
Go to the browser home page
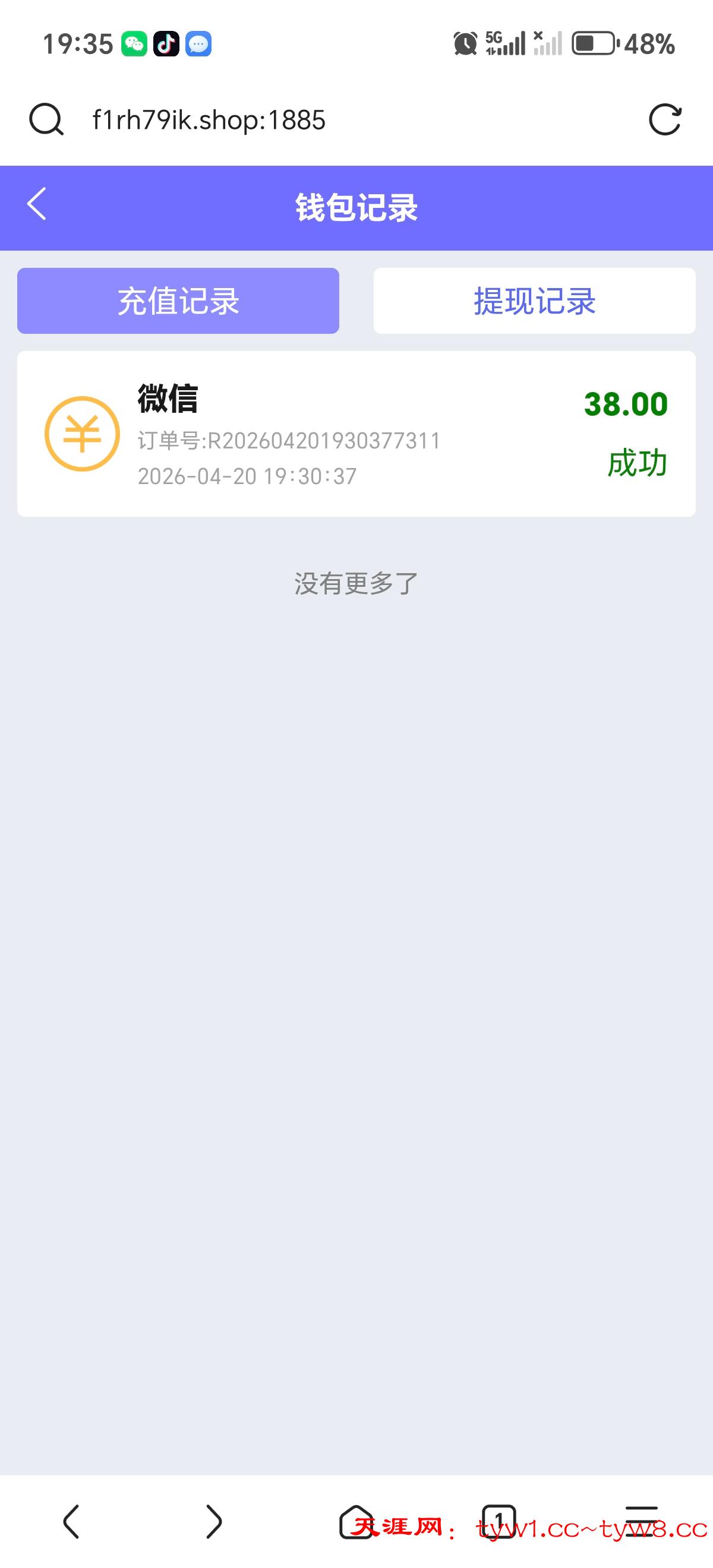coord(356,1522)
